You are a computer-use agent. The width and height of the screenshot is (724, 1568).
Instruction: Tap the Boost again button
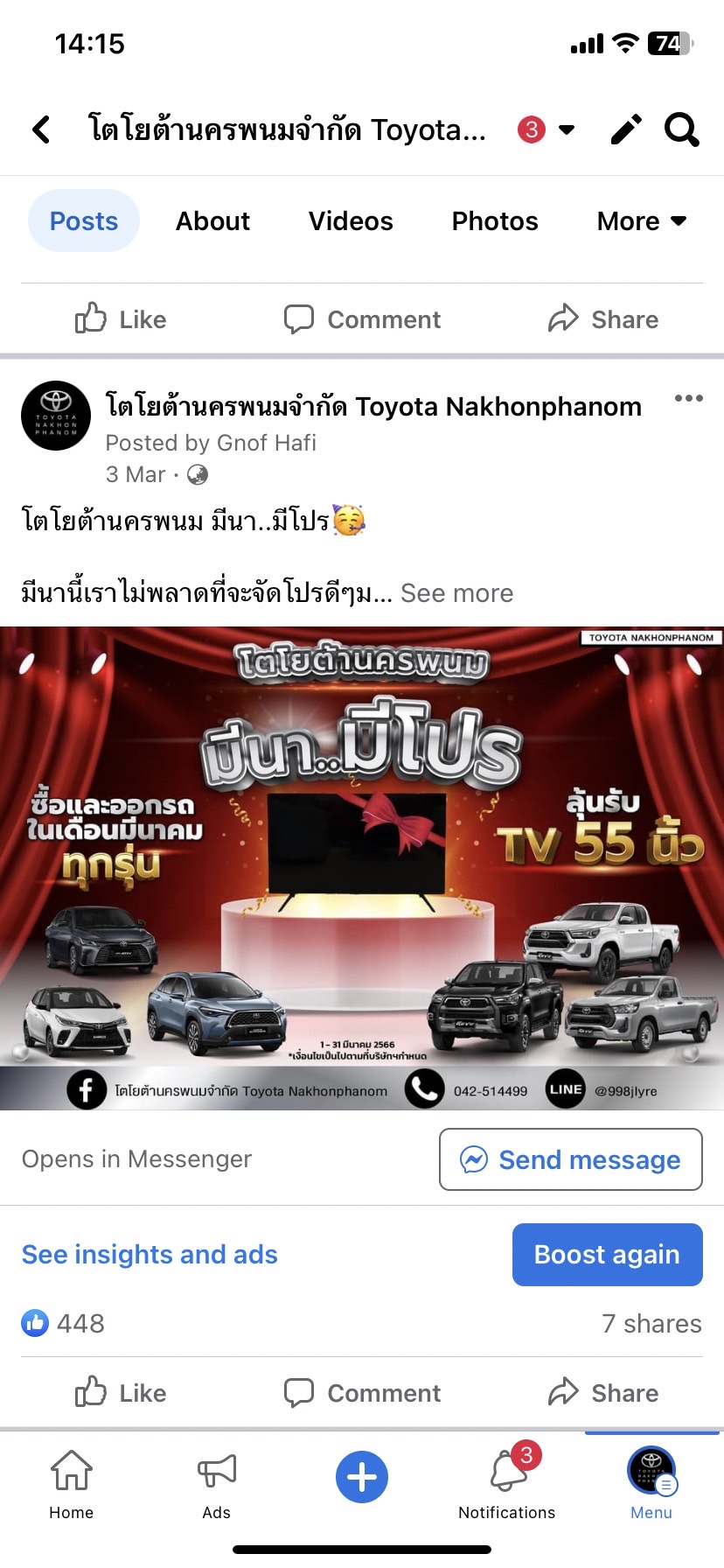(607, 1255)
